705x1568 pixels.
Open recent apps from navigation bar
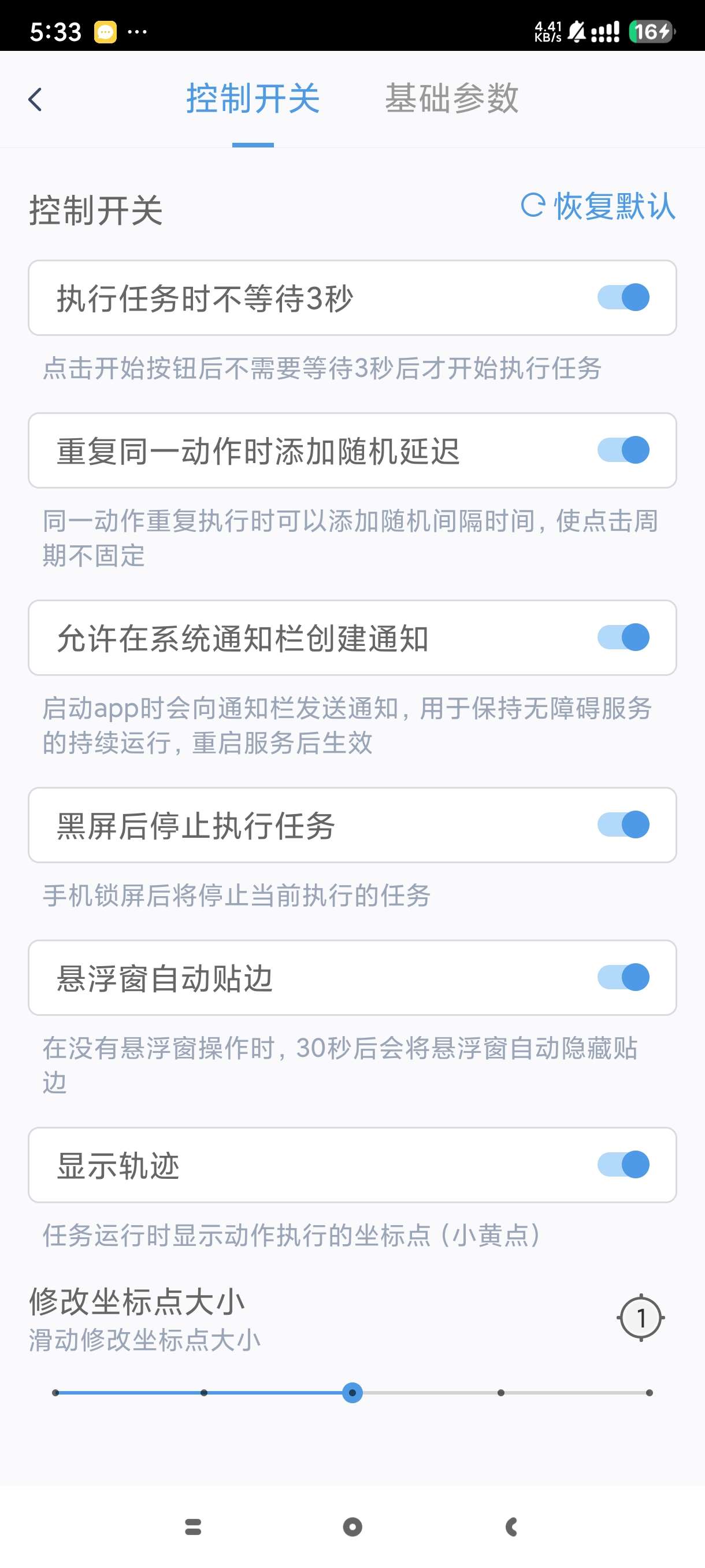tap(193, 1526)
